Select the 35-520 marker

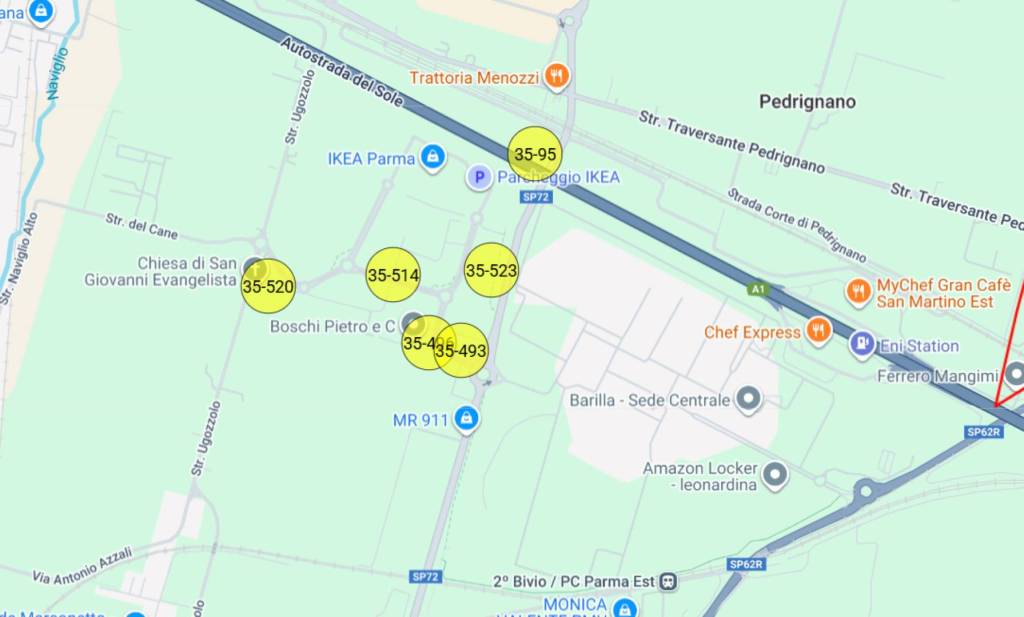(x=268, y=287)
